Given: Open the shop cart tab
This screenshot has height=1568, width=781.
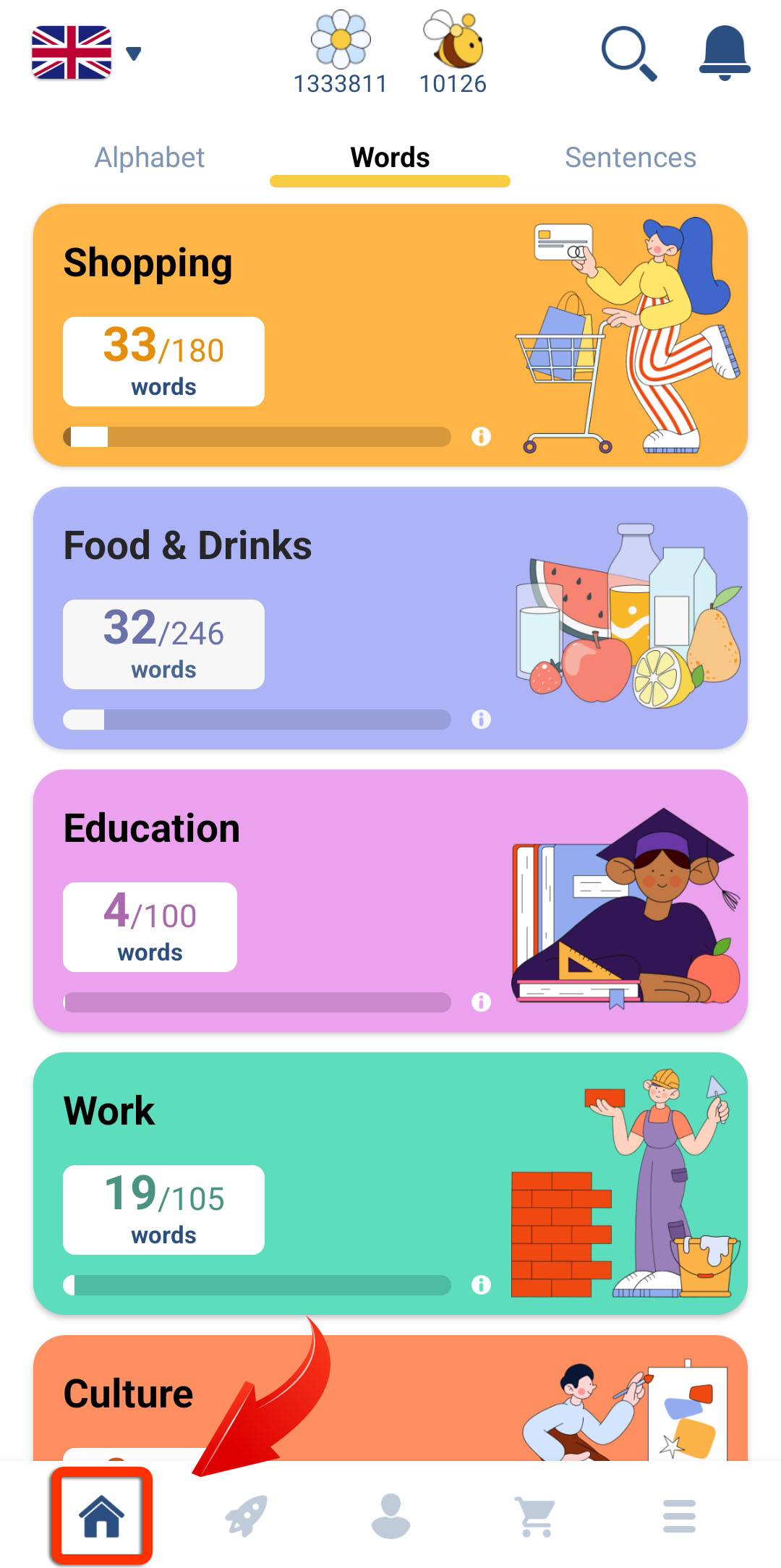Looking at the screenshot, I should [535, 1516].
